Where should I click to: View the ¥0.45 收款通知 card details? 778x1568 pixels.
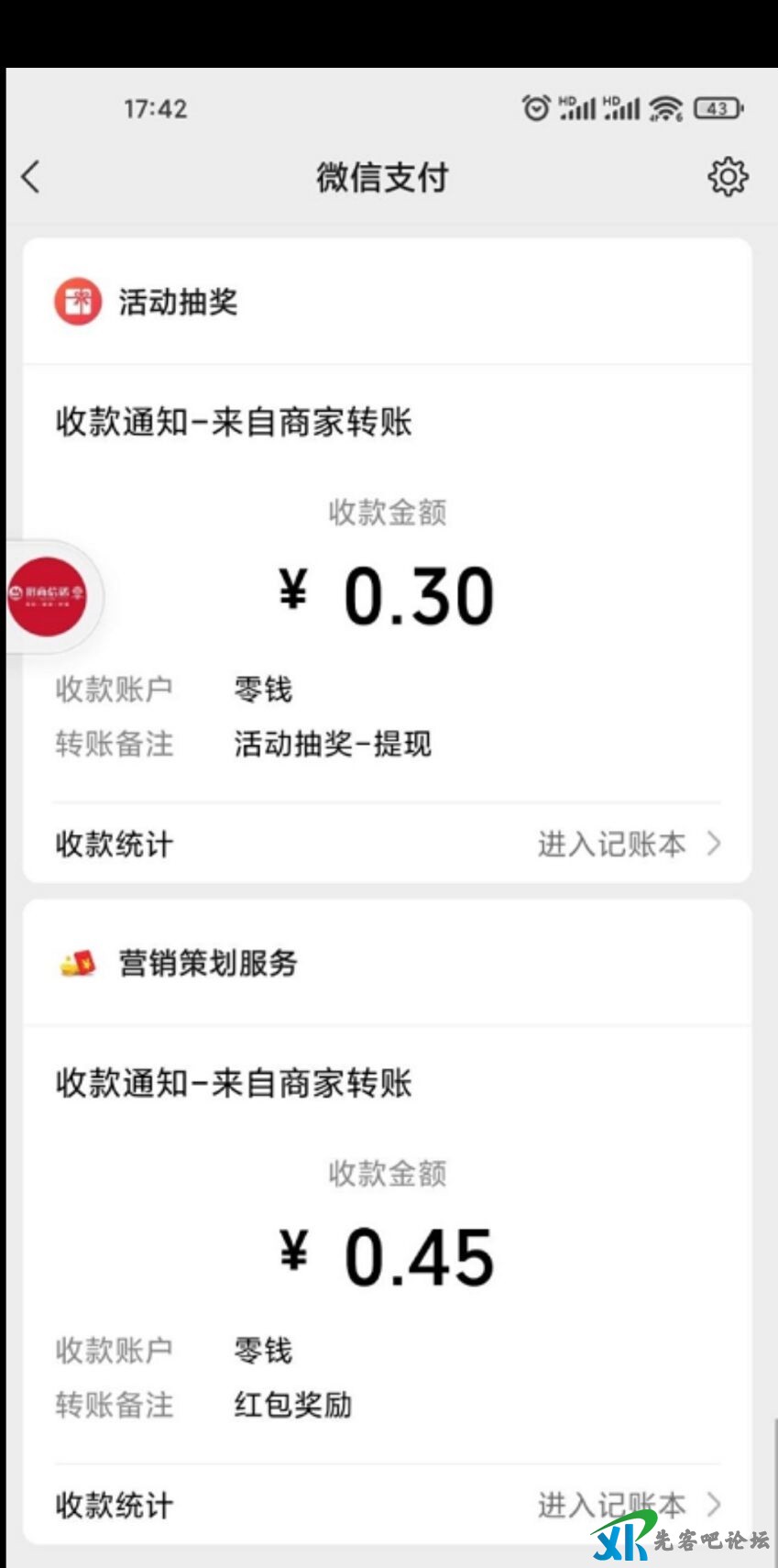coord(387,1247)
